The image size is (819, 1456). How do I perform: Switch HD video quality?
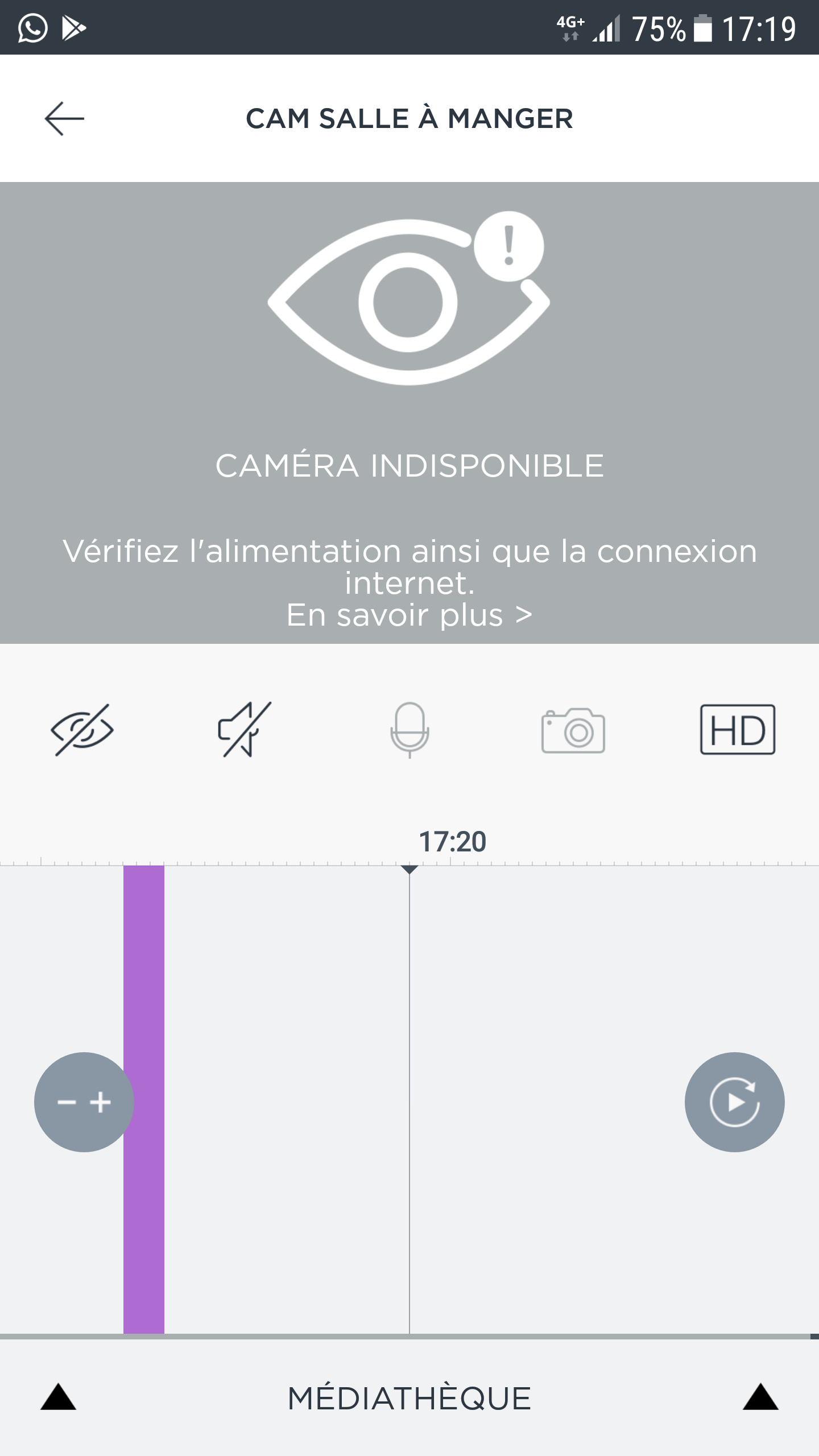click(738, 730)
